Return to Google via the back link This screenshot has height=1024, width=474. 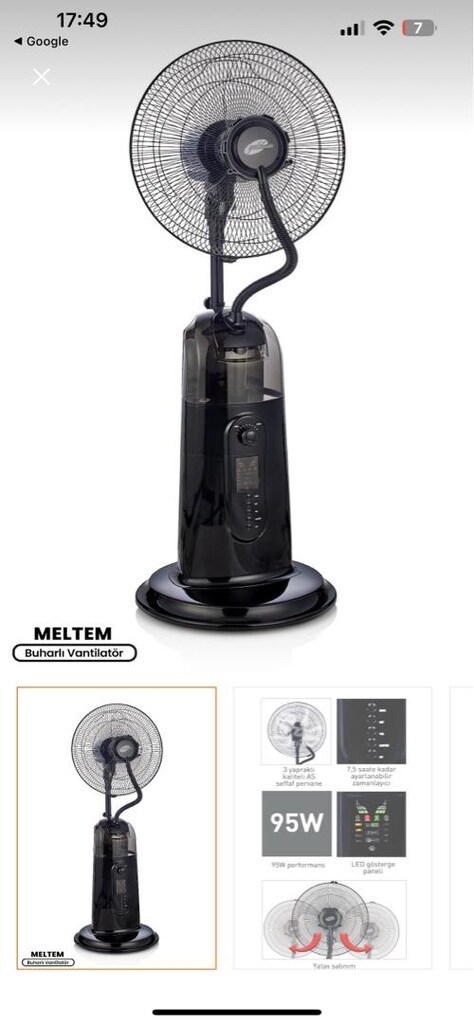click(40, 41)
